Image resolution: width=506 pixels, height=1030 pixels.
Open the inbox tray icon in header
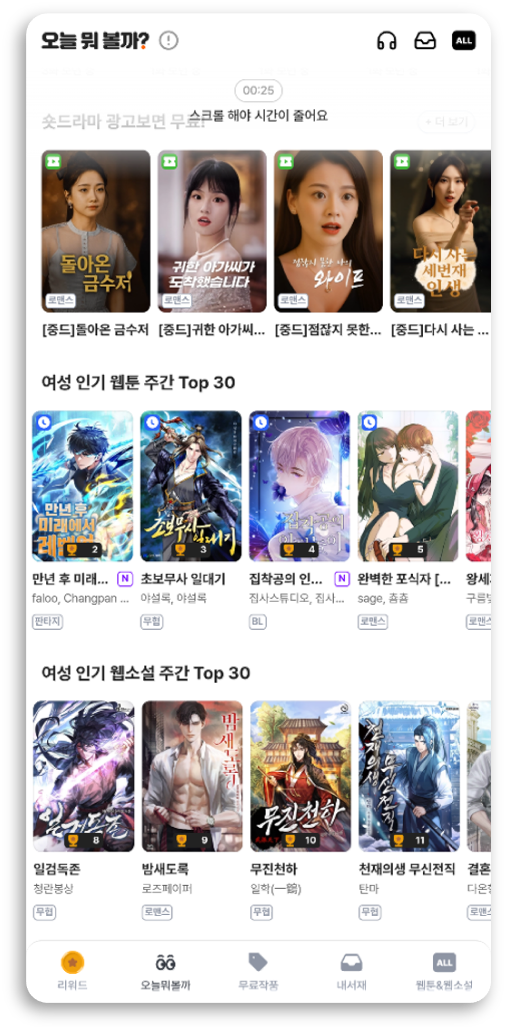425,41
